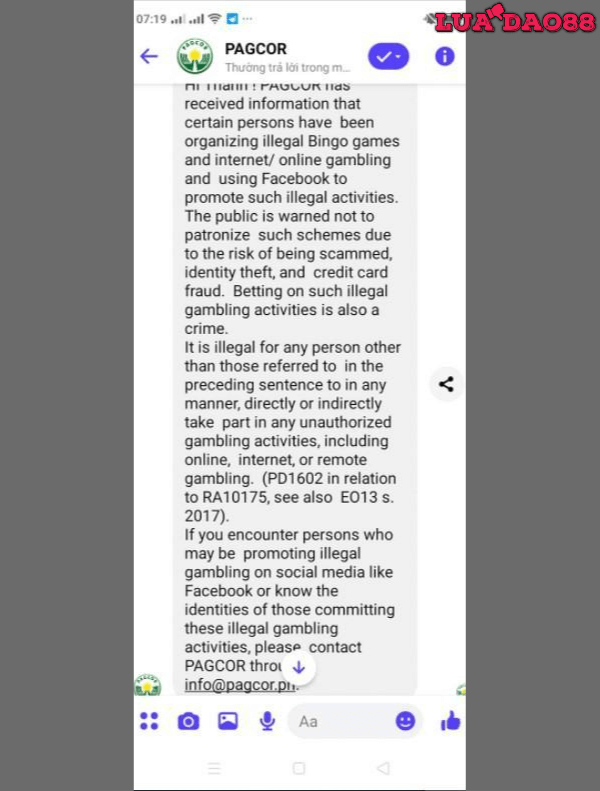
Task: Open the photo gallery picker
Action: pos(228,721)
